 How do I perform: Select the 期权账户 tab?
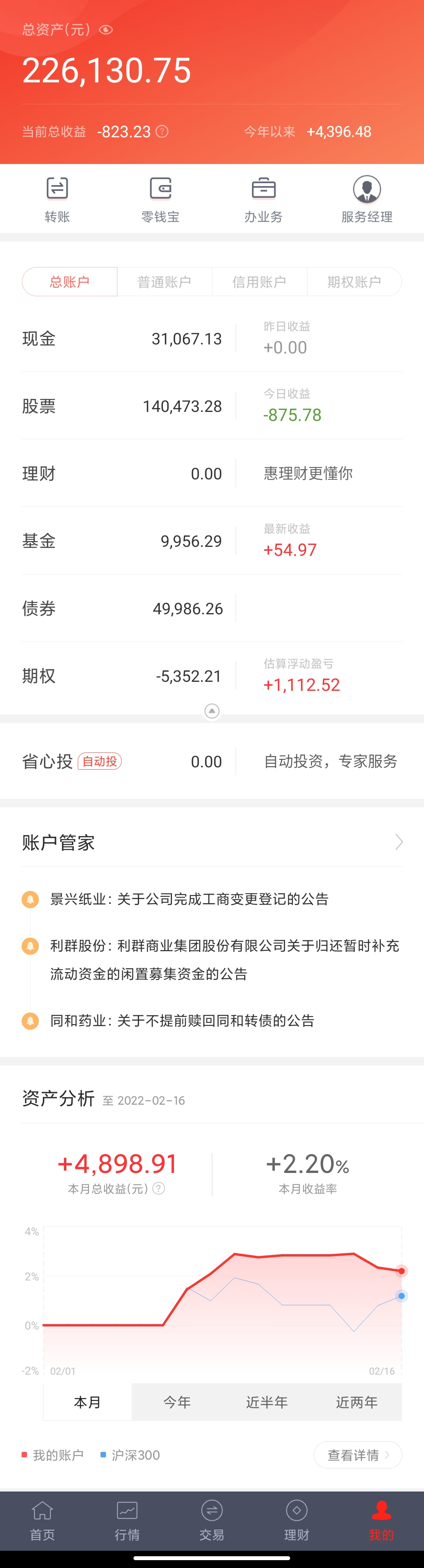(354, 282)
